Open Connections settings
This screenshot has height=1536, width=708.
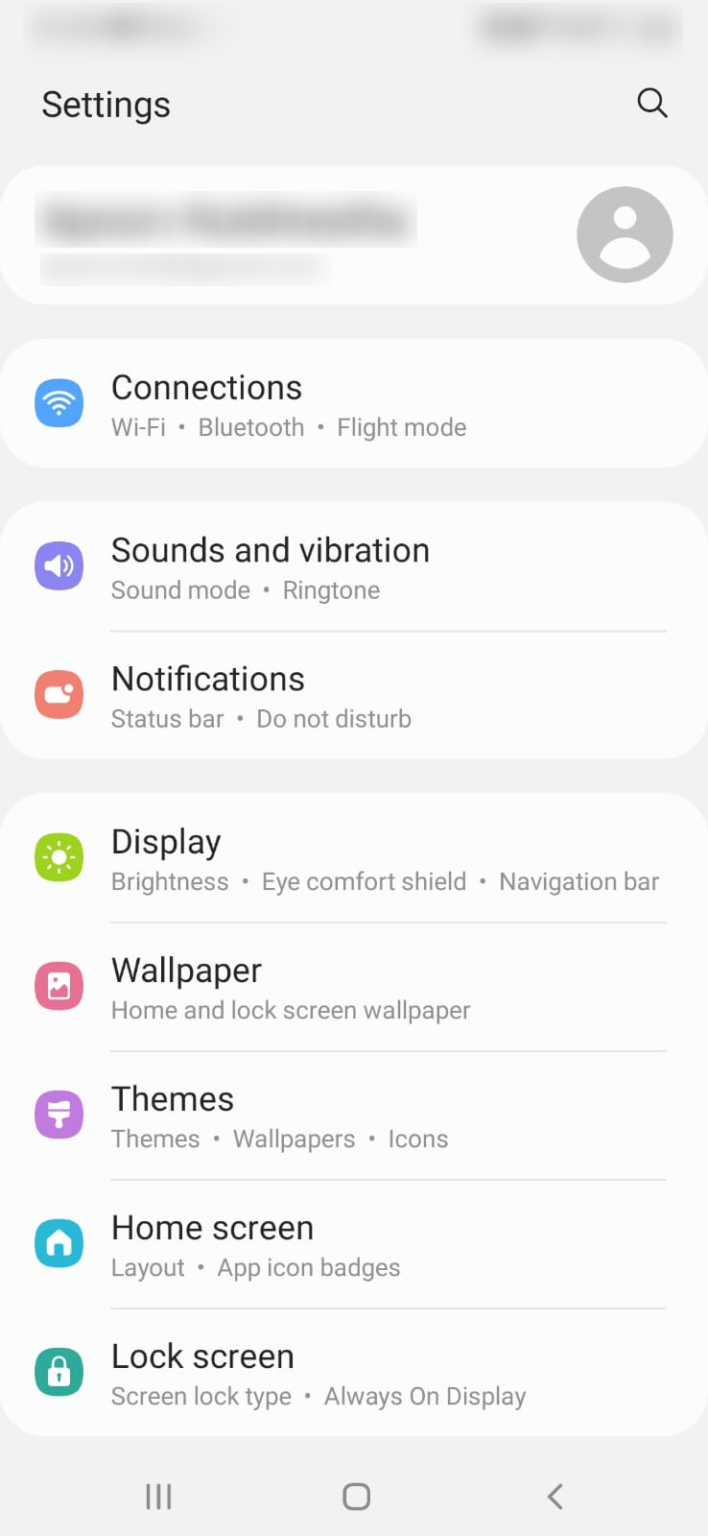pos(354,404)
